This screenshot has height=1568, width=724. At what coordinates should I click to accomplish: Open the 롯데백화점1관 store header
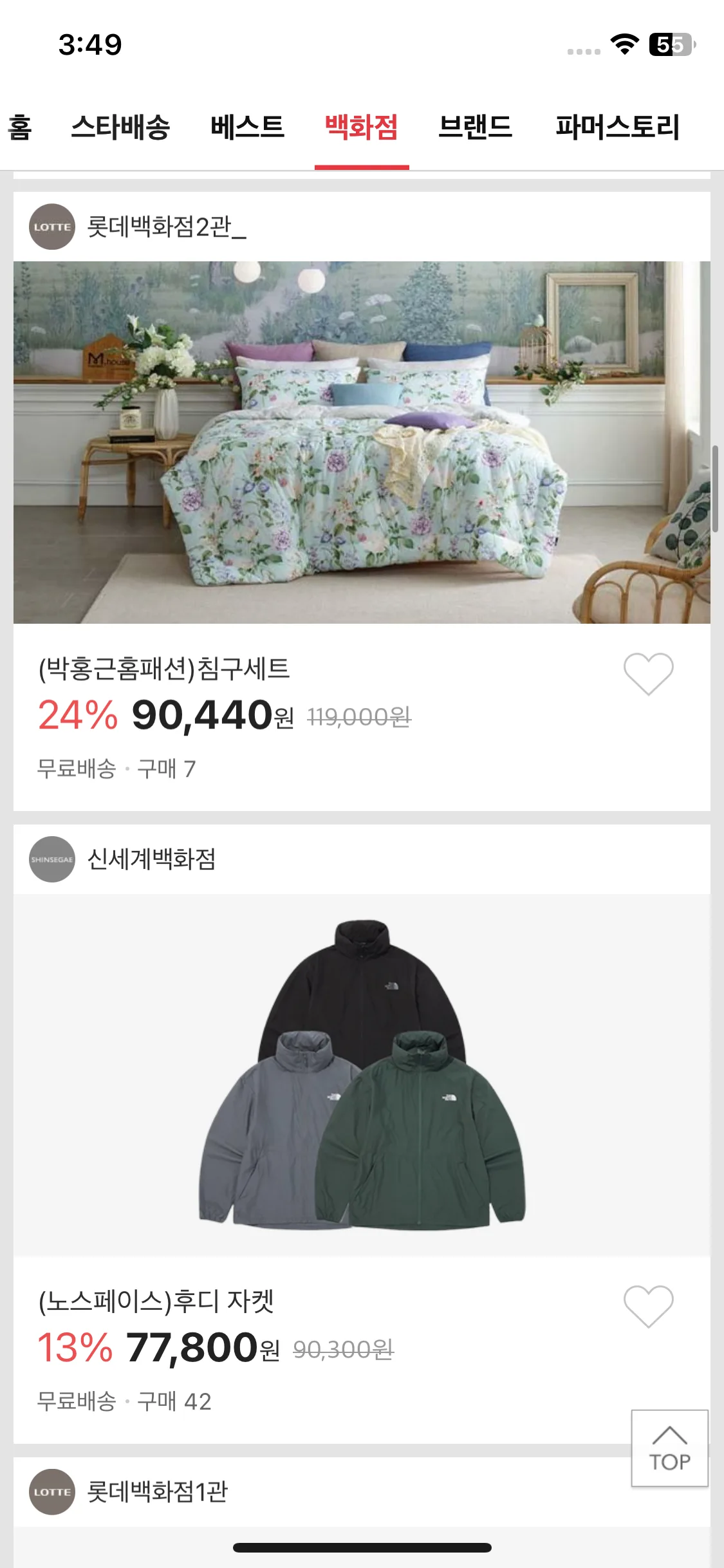[157, 1491]
